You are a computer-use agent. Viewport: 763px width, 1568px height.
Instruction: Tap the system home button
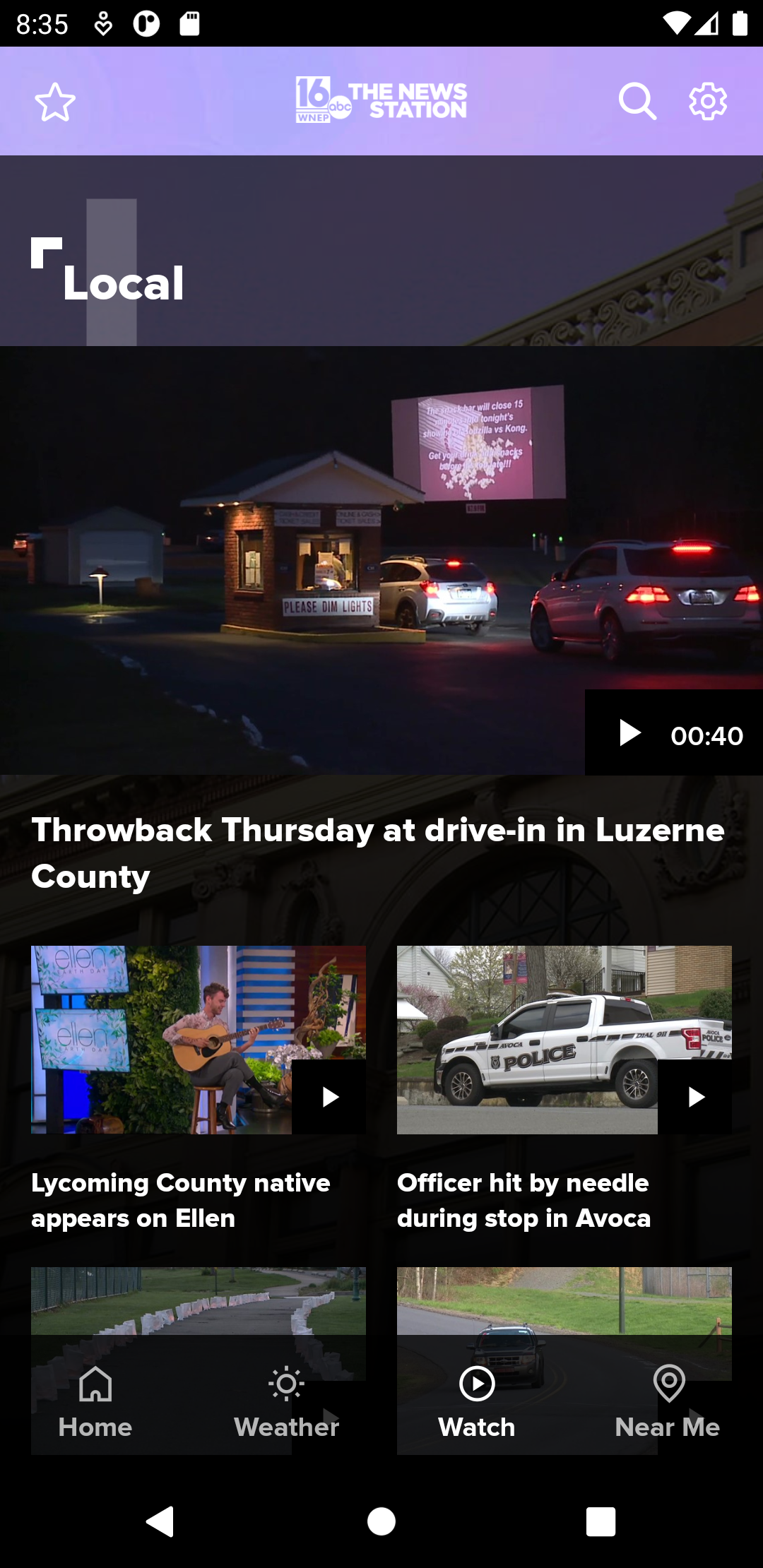point(381,1521)
